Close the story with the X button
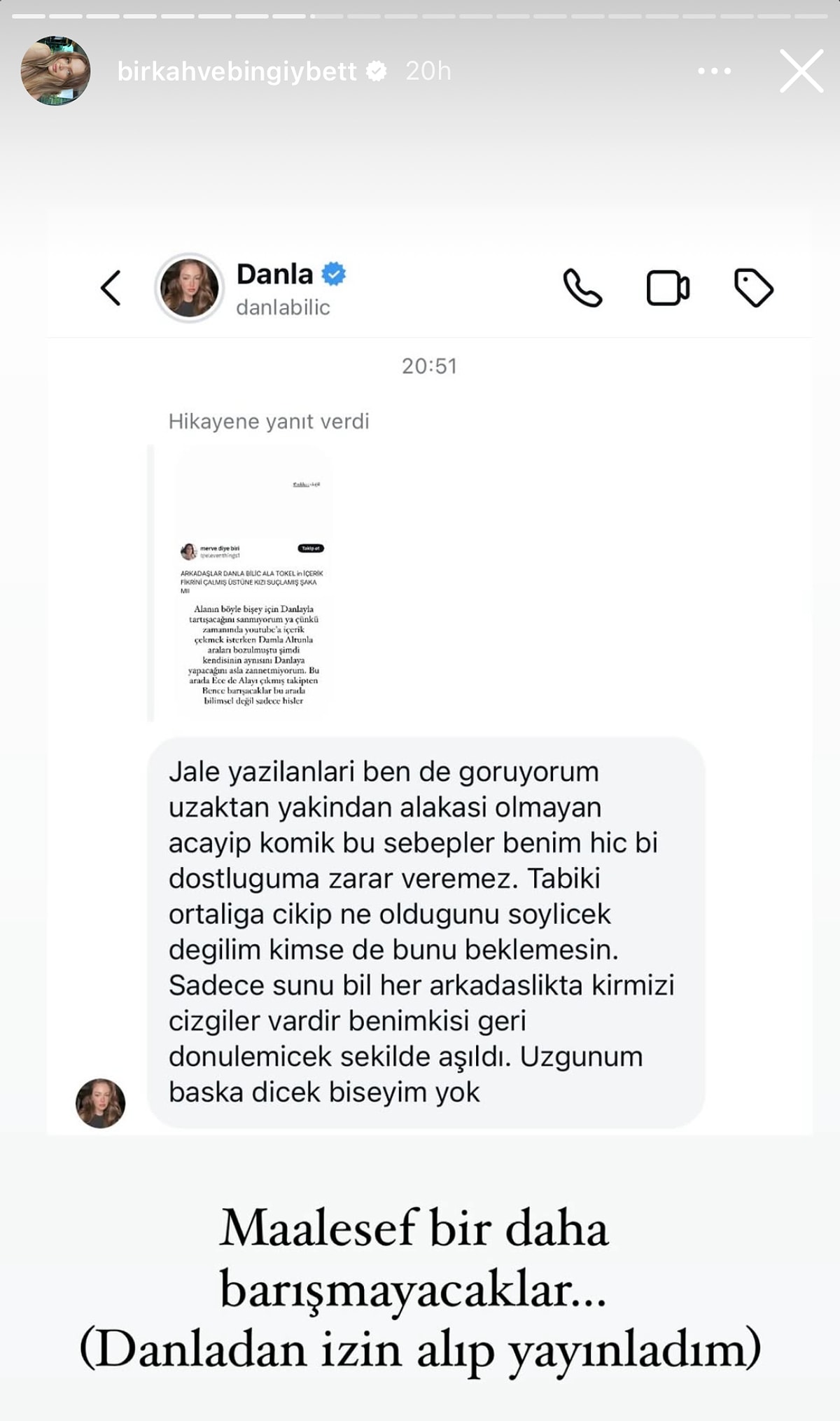 [x=801, y=70]
